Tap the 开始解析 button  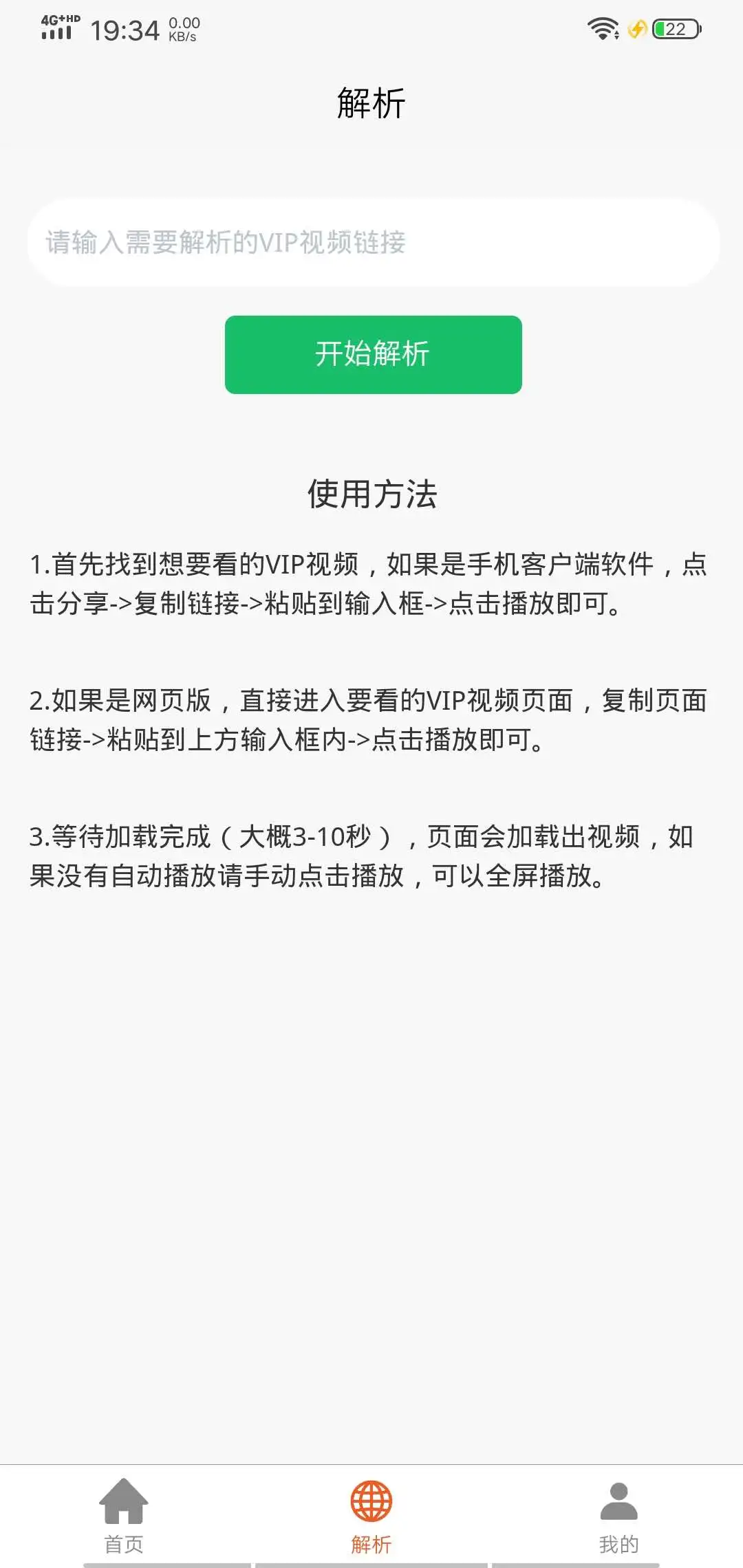click(x=373, y=354)
